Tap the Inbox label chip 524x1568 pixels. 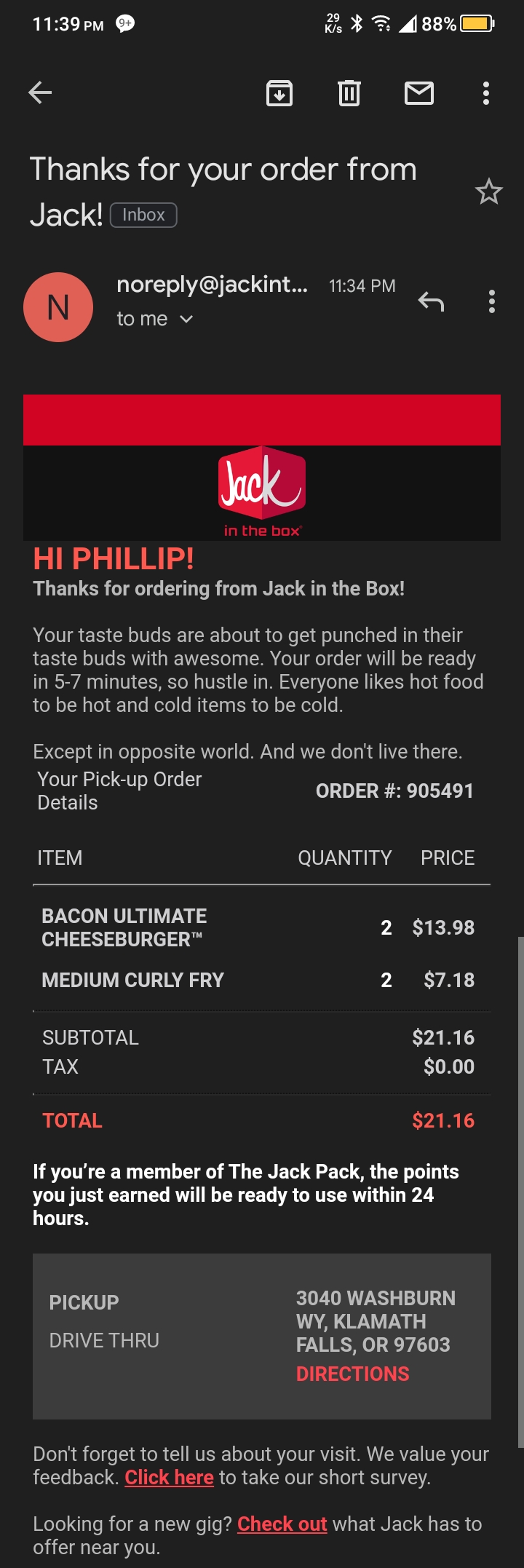click(143, 215)
